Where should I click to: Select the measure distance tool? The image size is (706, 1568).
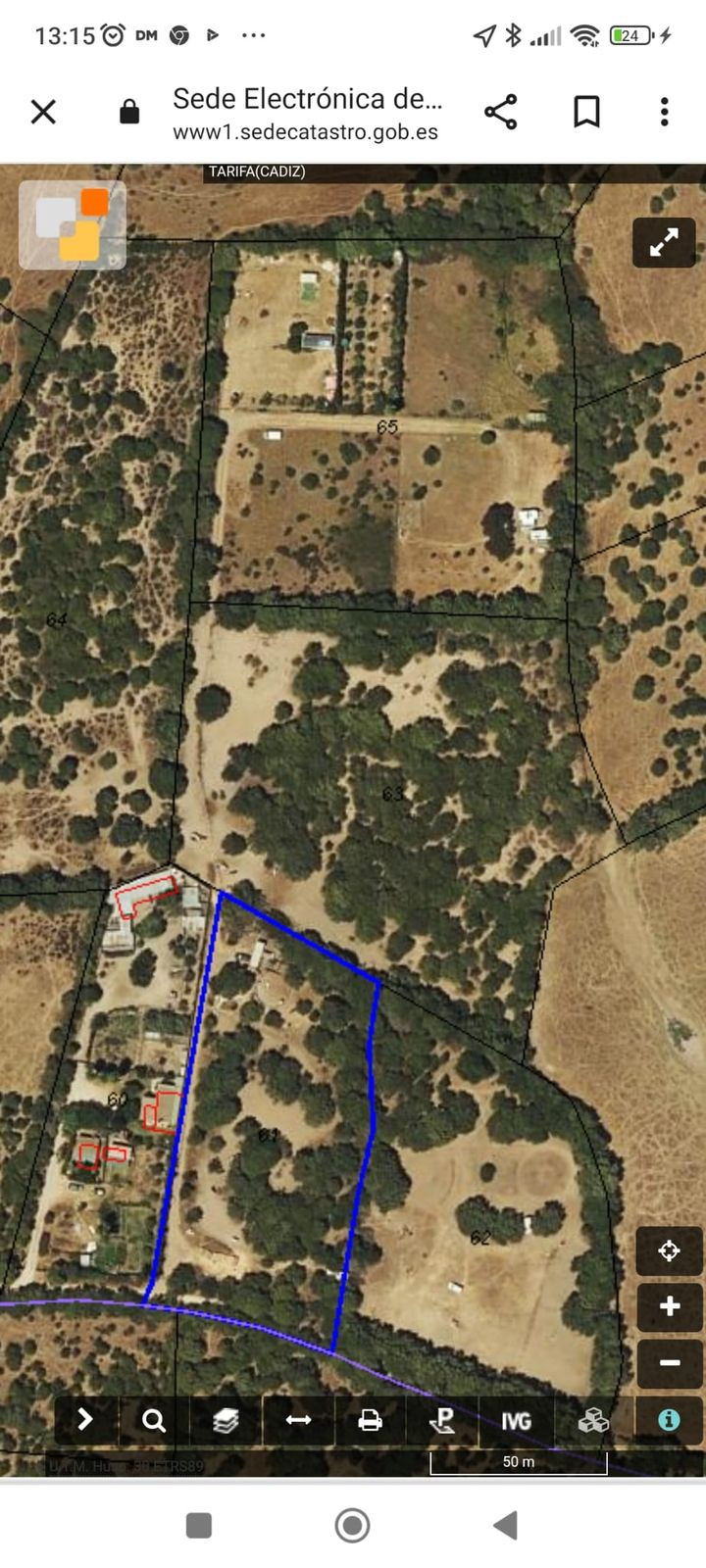tap(298, 1420)
